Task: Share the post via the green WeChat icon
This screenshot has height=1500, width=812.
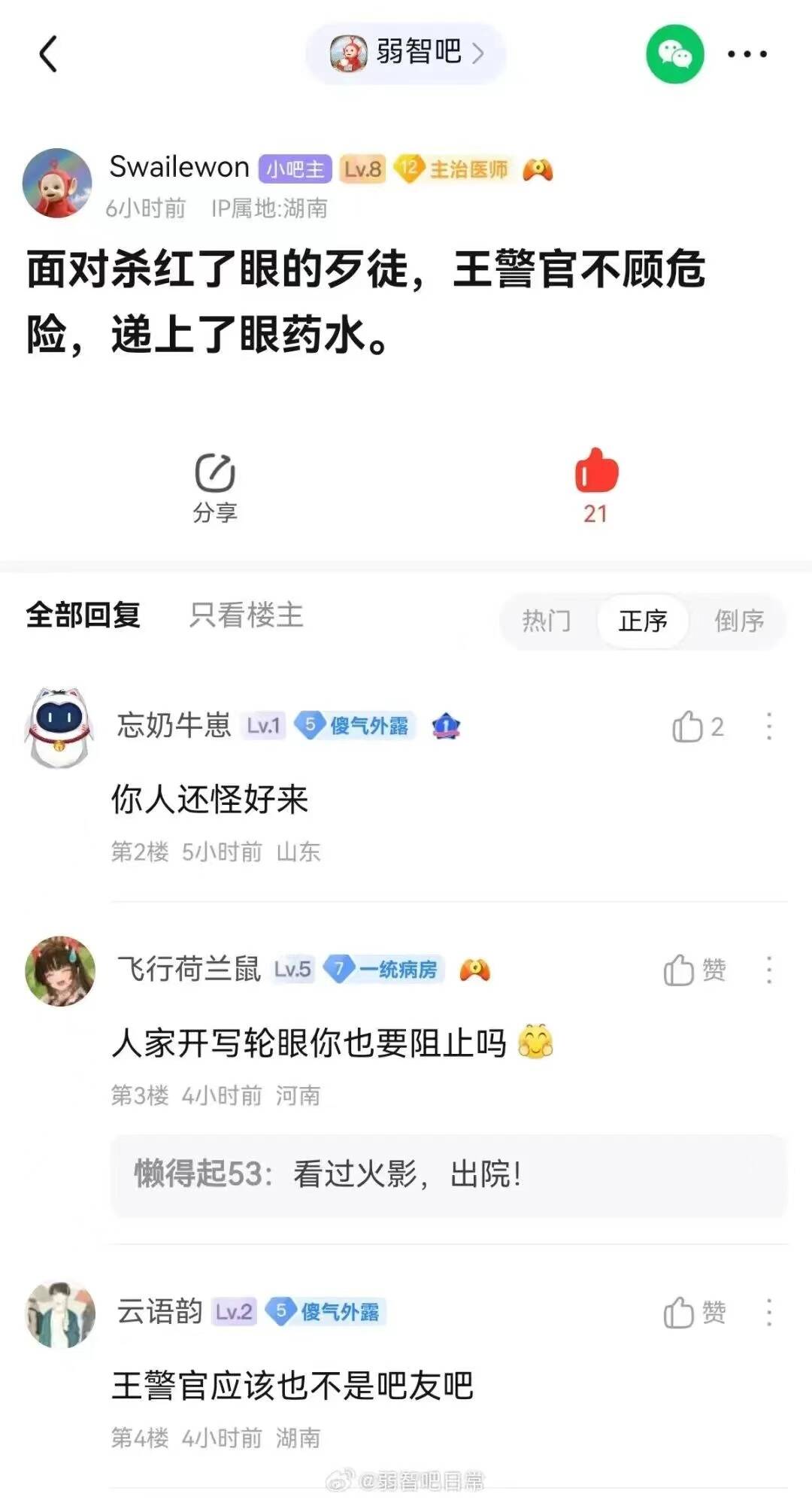Action: [674, 54]
